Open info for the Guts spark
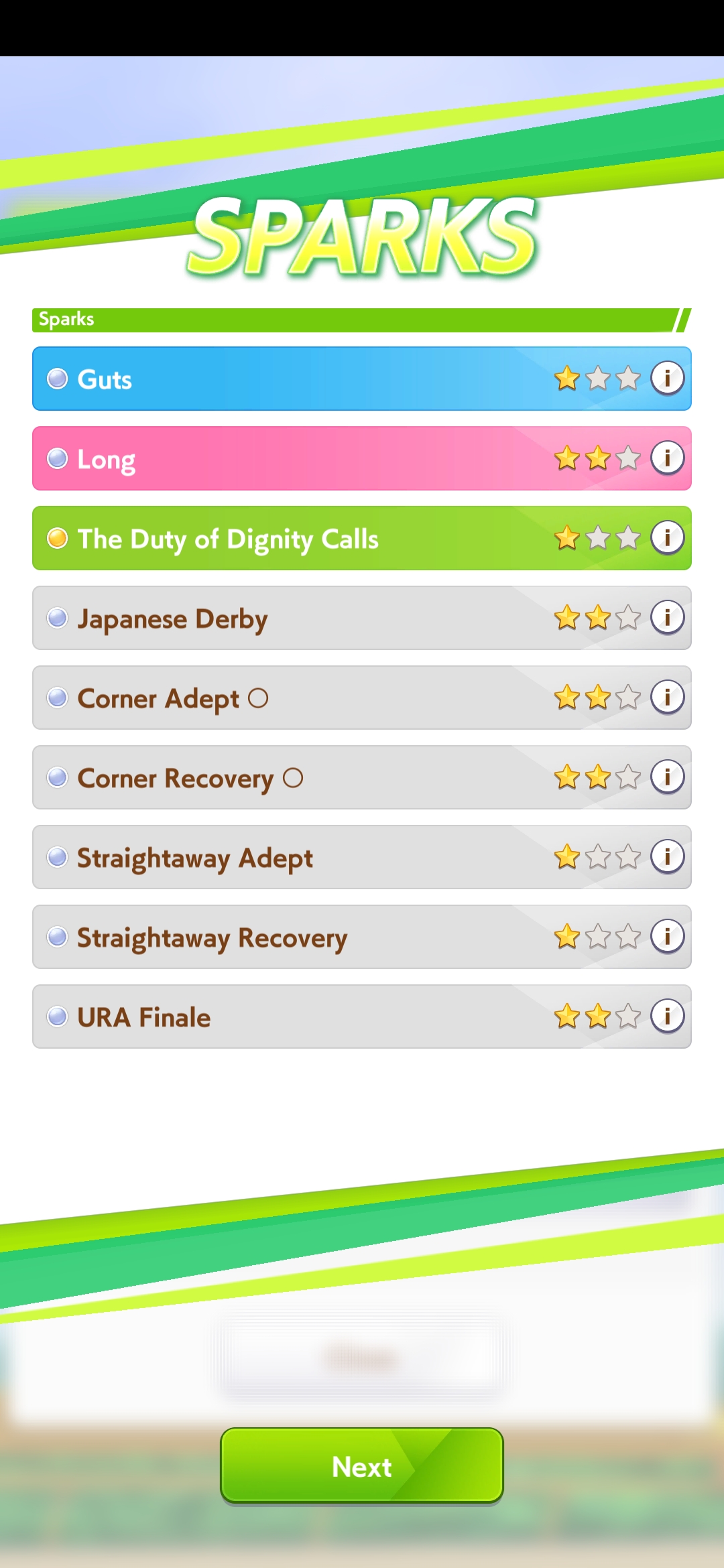 point(667,378)
